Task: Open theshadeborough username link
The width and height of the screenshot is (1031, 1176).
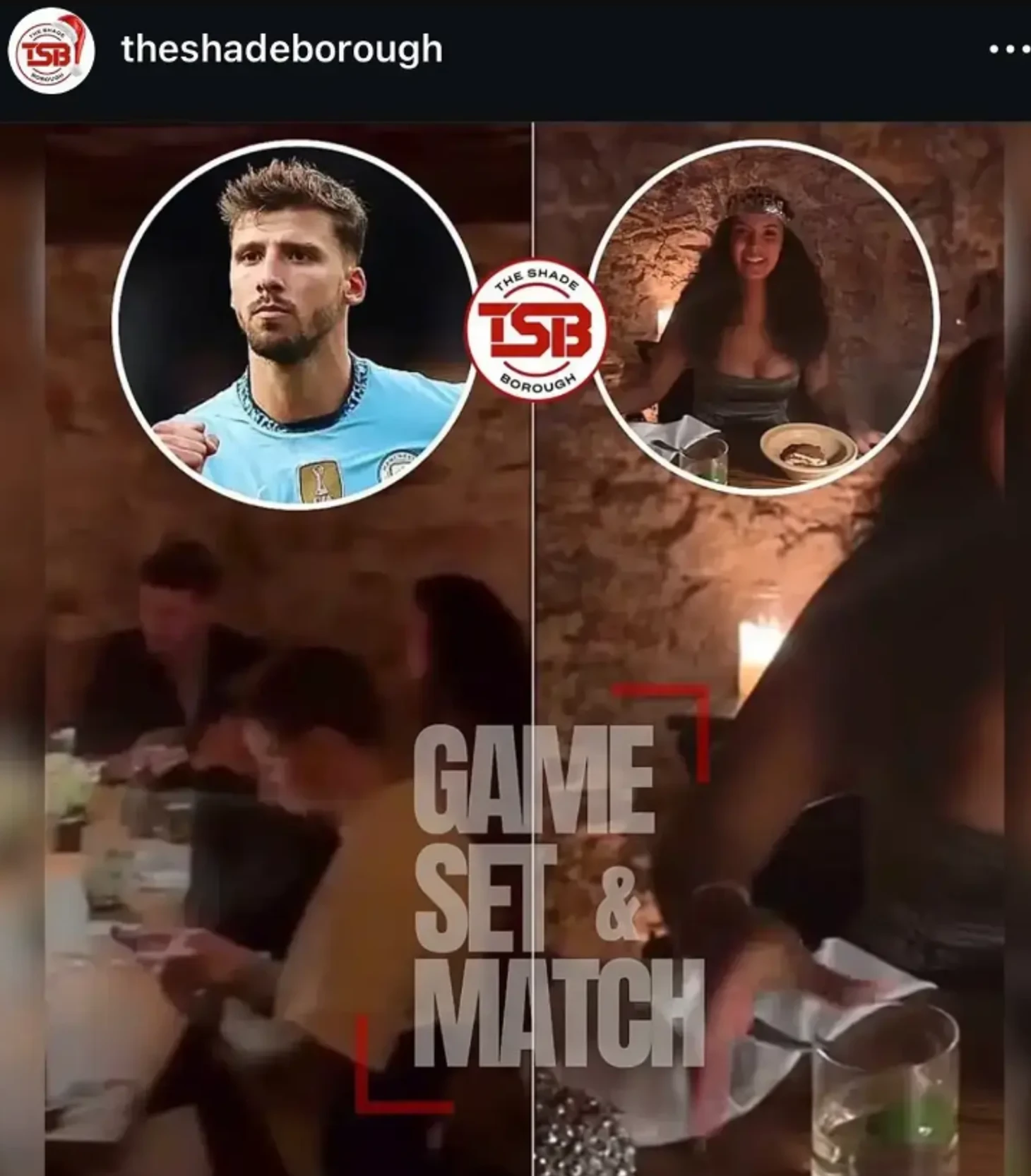Action: coord(282,49)
